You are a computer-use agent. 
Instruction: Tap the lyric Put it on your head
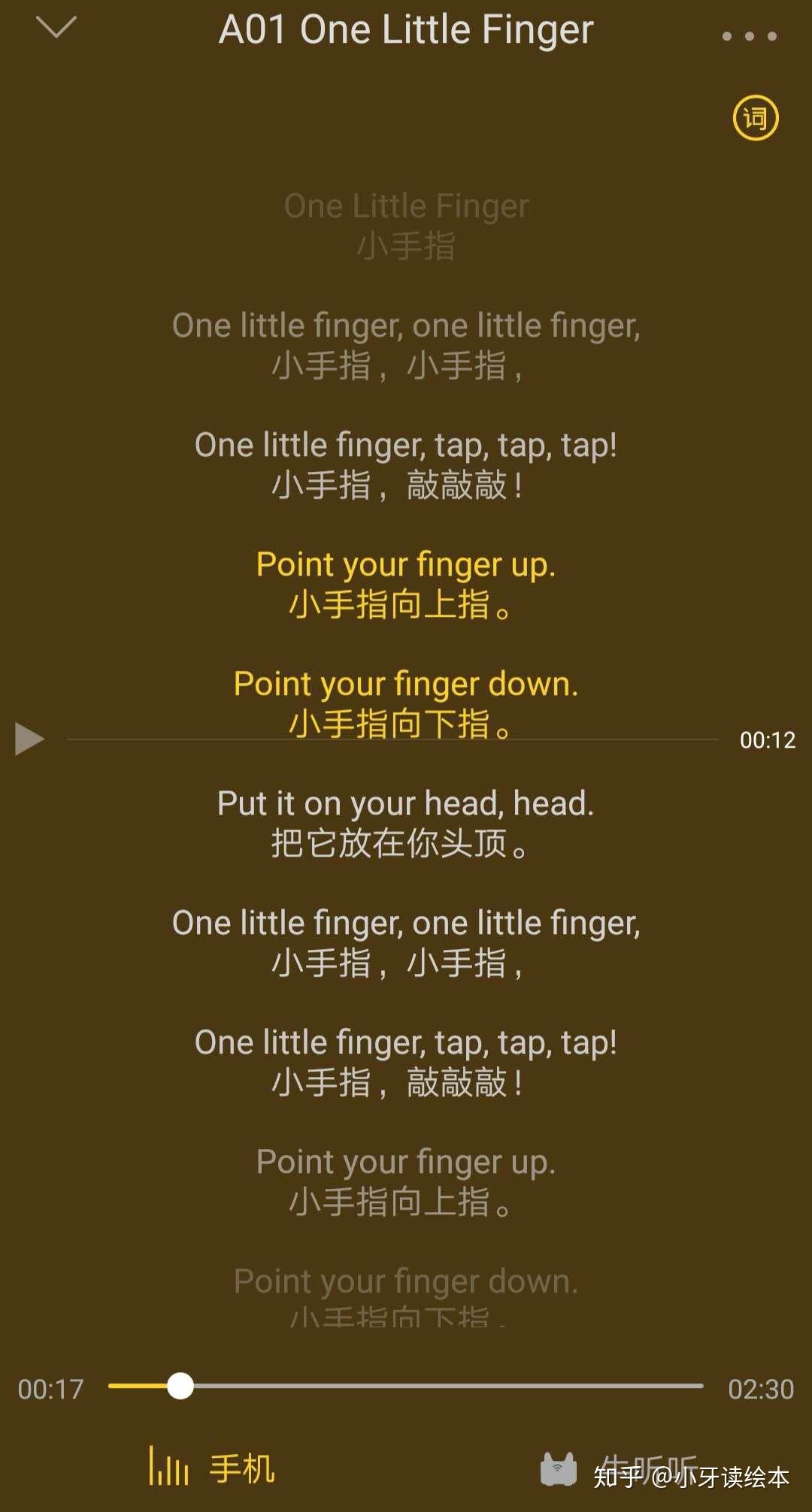pyautogui.click(x=406, y=803)
